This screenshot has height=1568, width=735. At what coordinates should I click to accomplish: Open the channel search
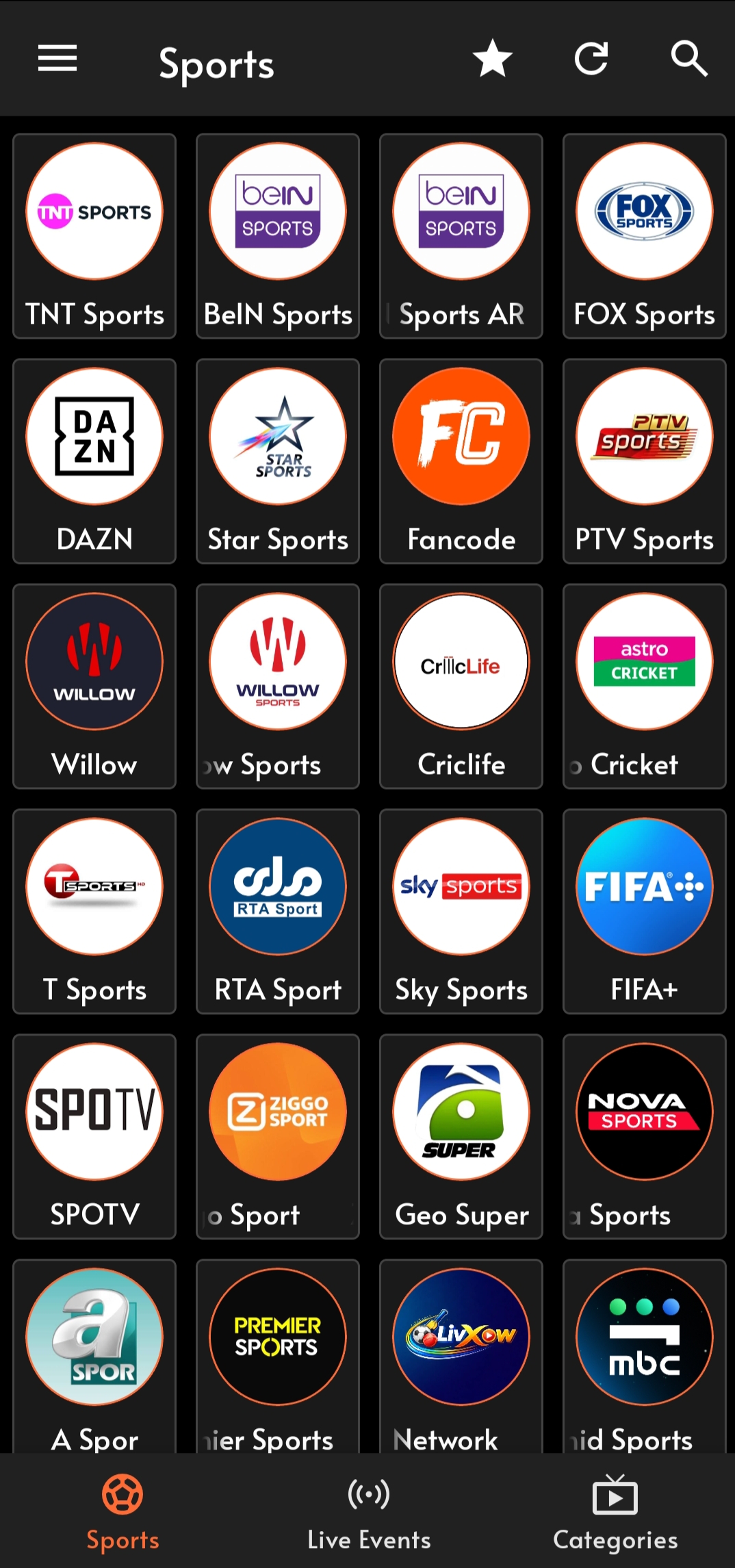point(689,60)
